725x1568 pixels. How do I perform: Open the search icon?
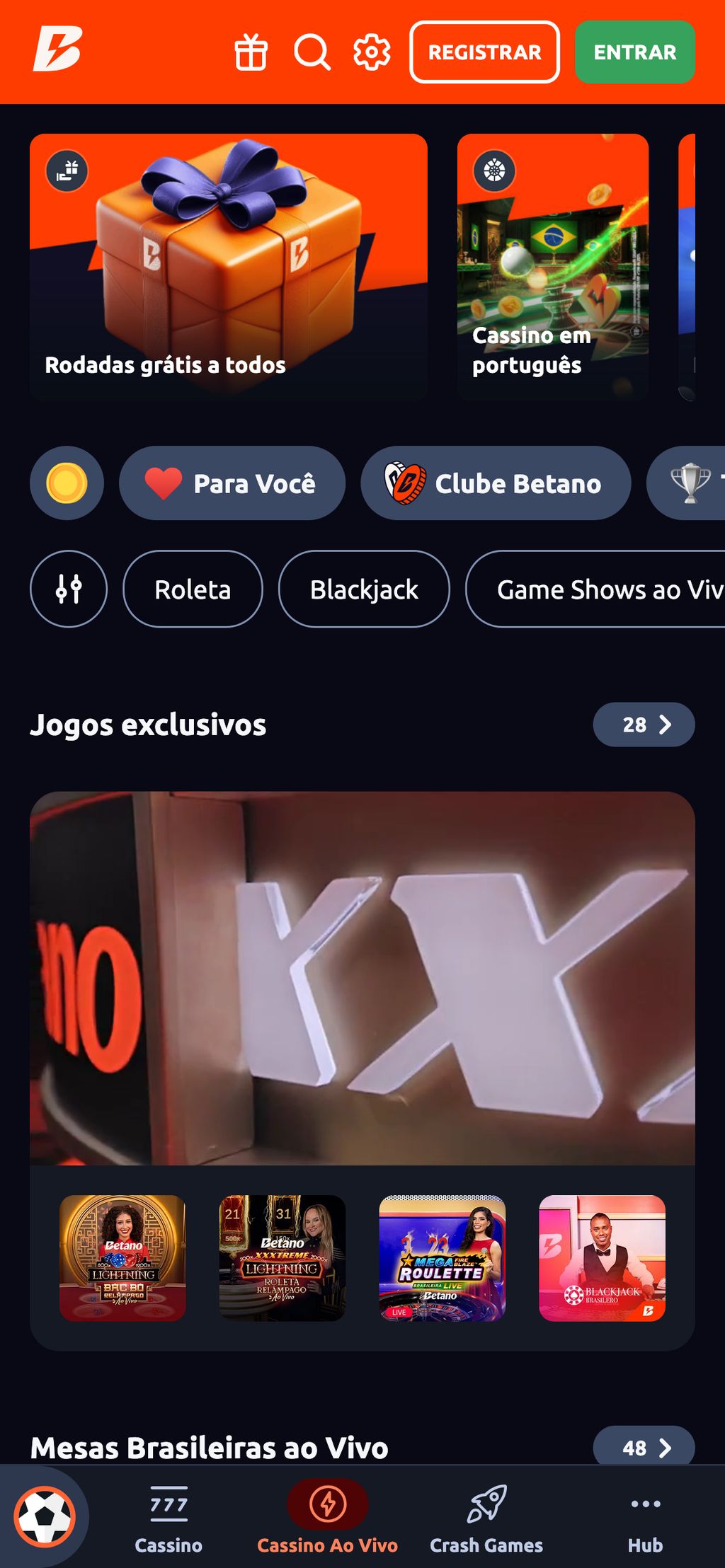click(x=312, y=52)
